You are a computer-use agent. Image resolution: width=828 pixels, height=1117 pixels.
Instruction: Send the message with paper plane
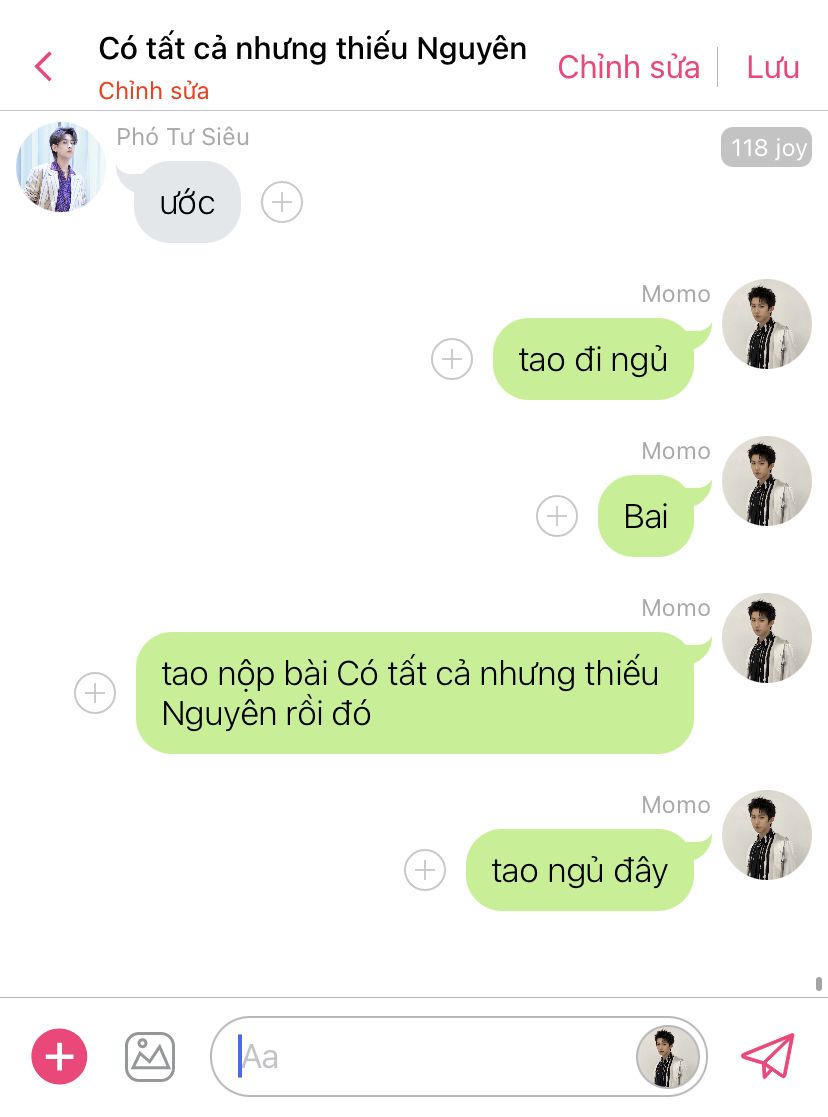tap(768, 1056)
